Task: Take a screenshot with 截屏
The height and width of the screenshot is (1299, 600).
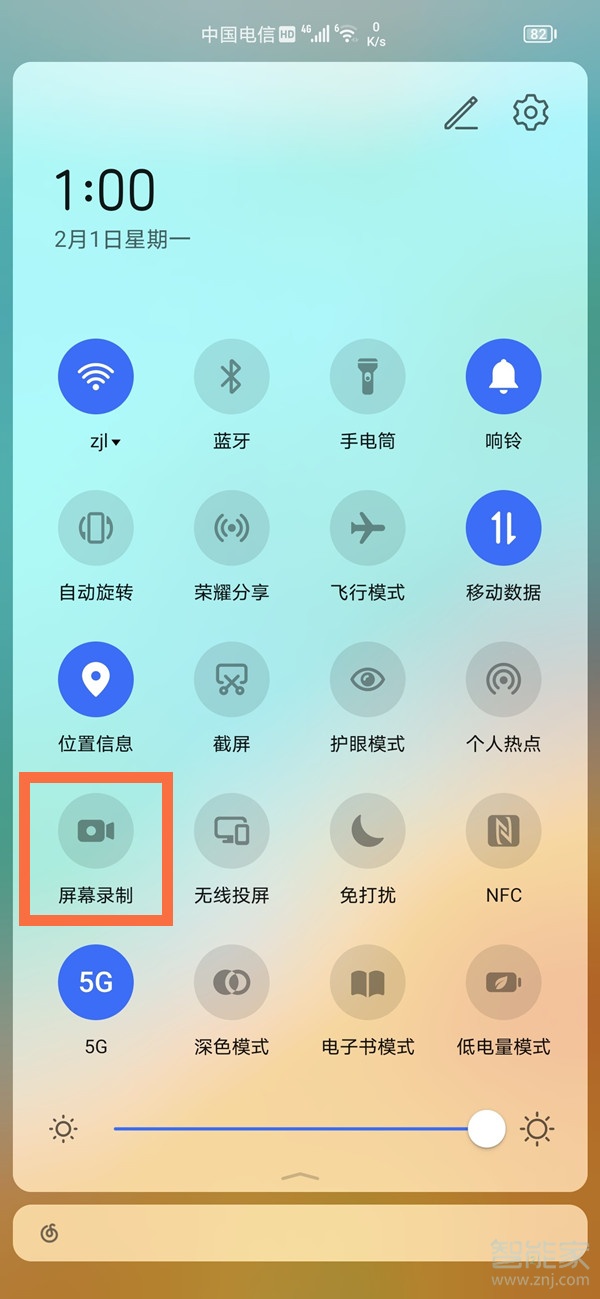Action: [232, 680]
